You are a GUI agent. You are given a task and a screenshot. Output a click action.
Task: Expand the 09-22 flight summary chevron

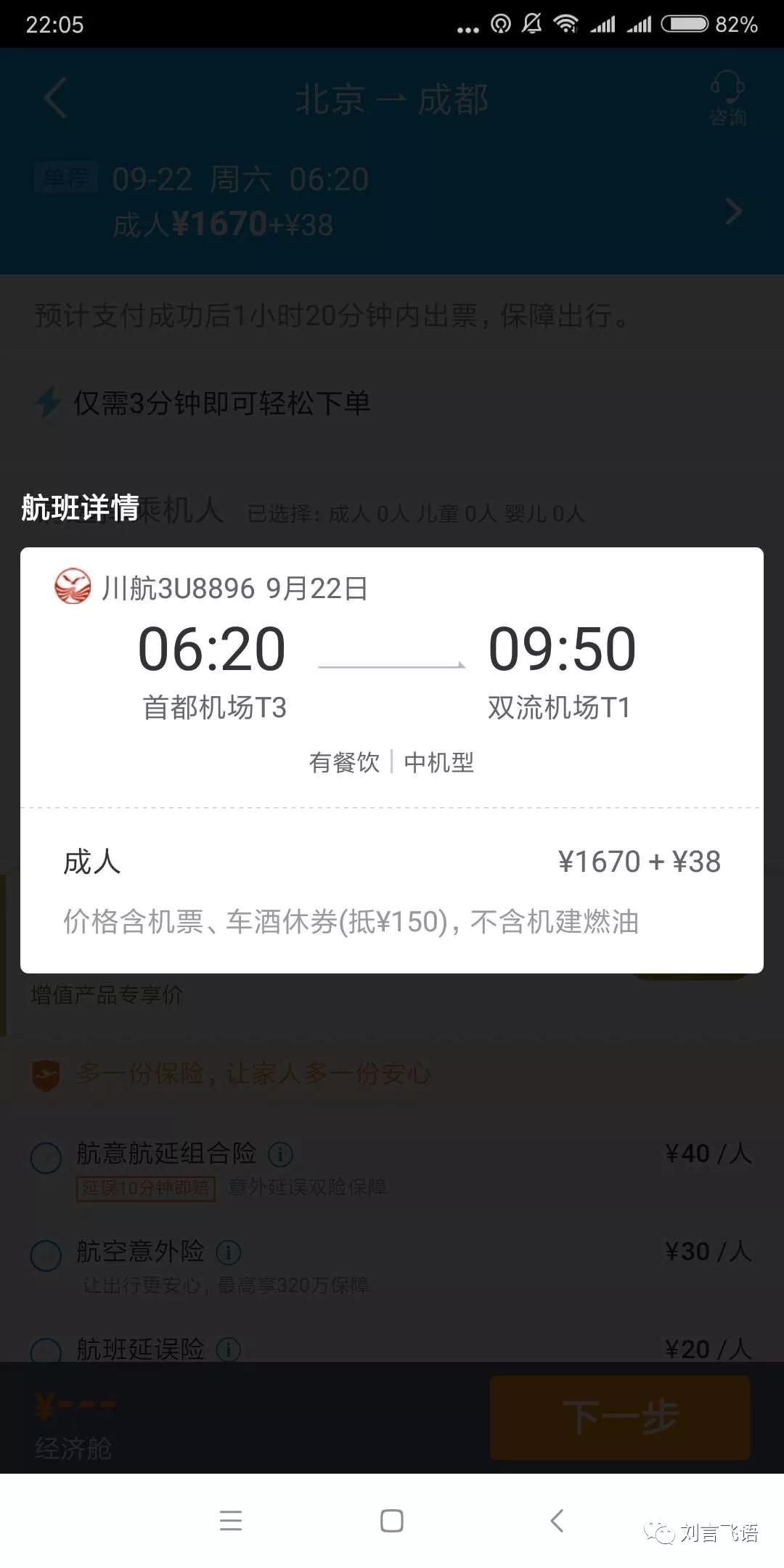point(733,211)
